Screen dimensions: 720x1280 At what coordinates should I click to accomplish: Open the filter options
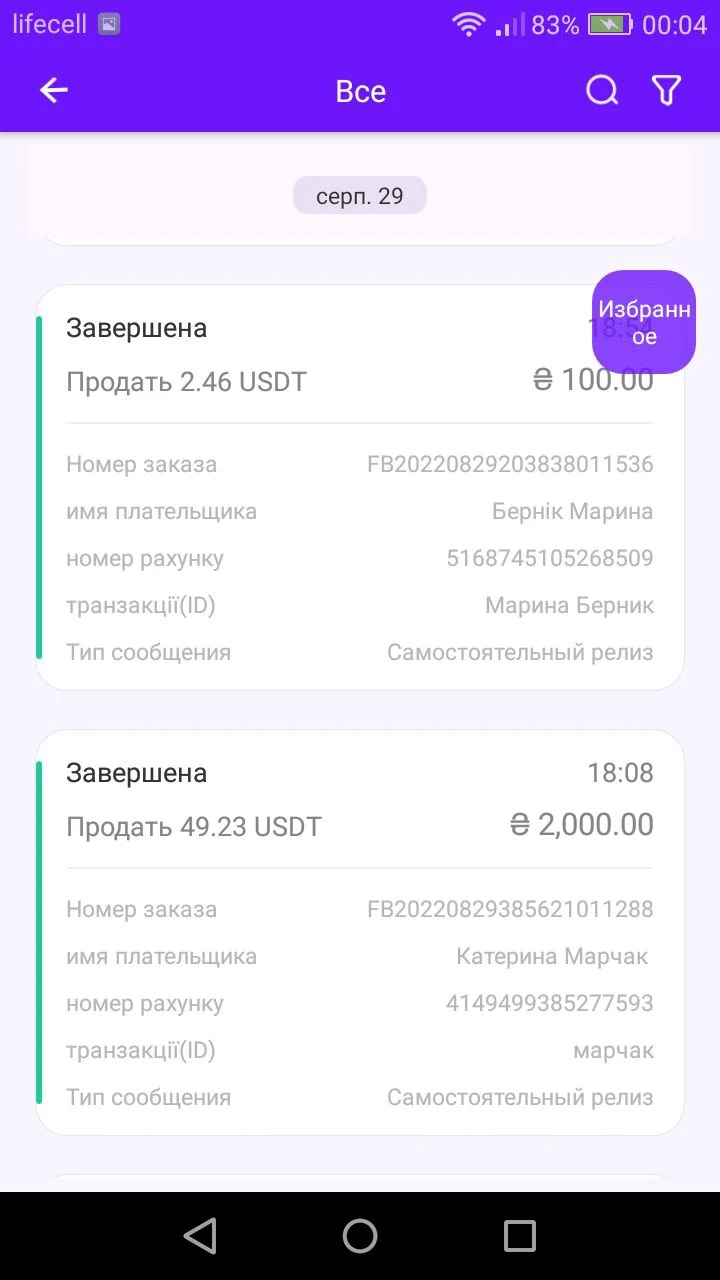pyautogui.click(x=666, y=91)
